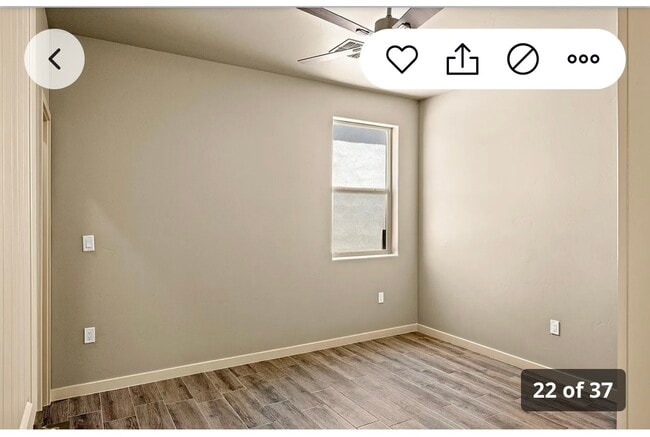Go back using the back arrow
650x437 pixels.
pyautogui.click(x=54, y=59)
